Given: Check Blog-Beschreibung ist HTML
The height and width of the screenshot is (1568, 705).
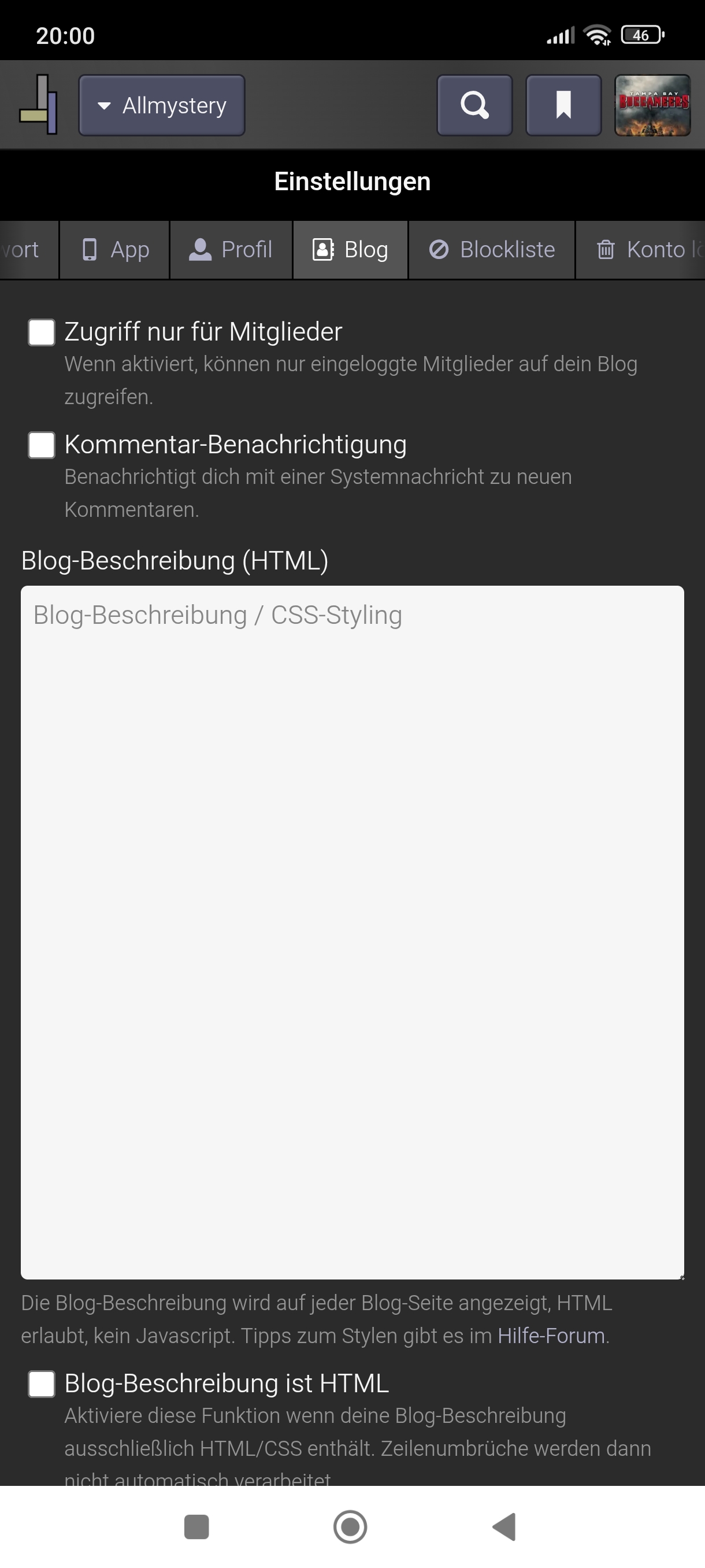Looking at the screenshot, I should point(42,1384).
